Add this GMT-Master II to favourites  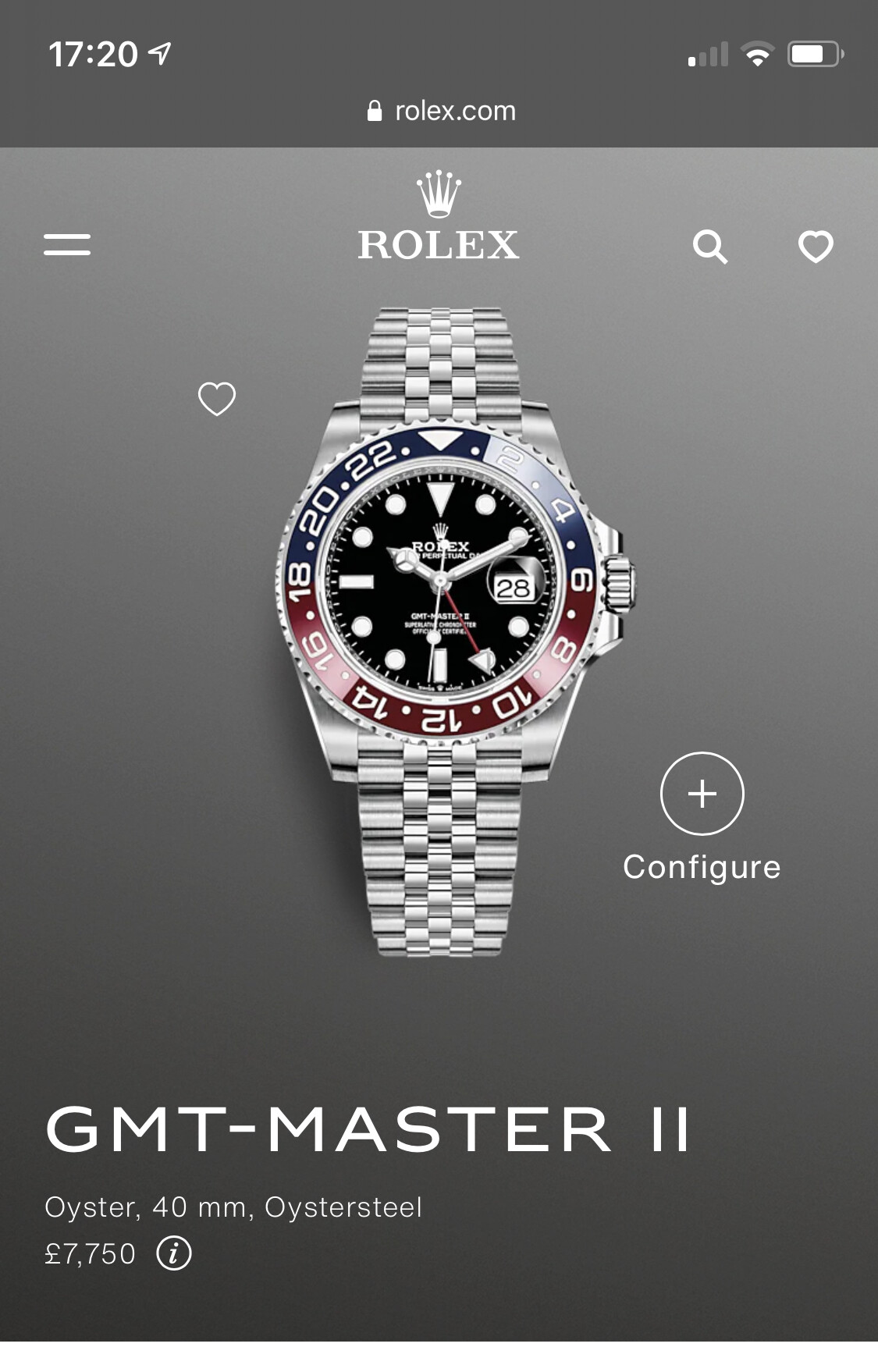coord(217,399)
